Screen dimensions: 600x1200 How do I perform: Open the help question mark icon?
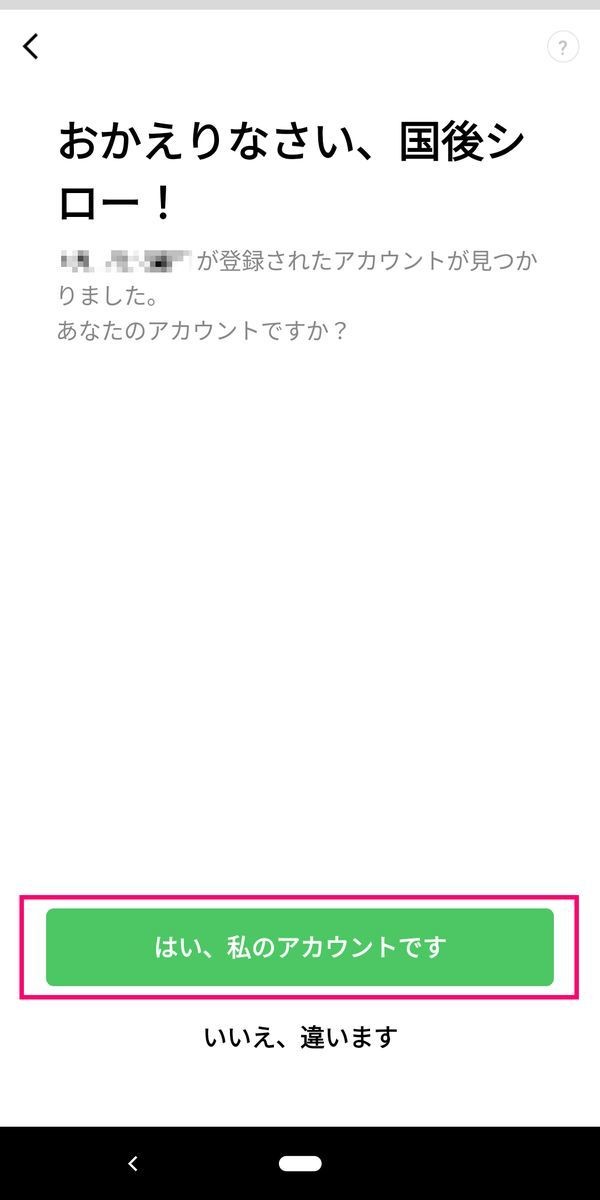(x=563, y=47)
